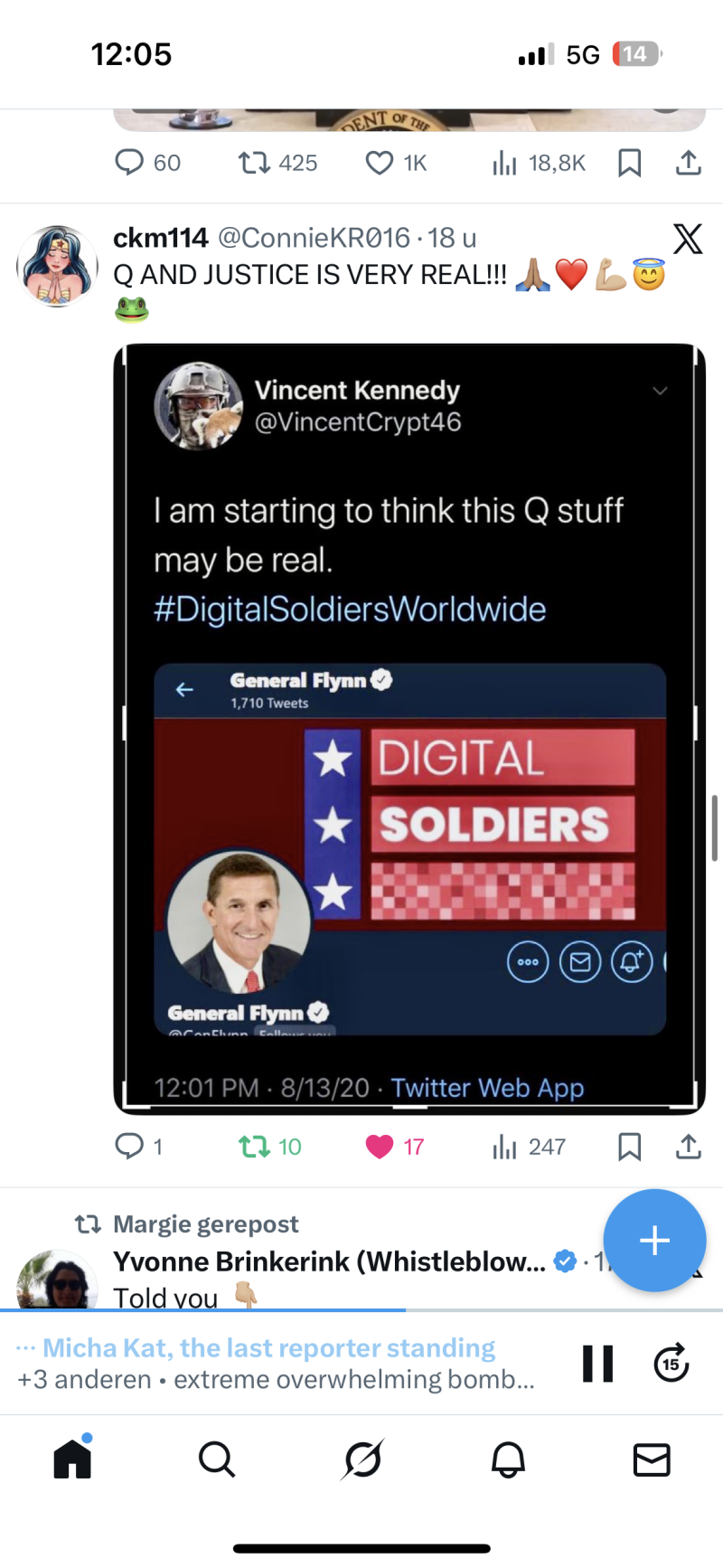723x1568 pixels.
Task: Share ckm114's post using share icon
Action: click(688, 1146)
